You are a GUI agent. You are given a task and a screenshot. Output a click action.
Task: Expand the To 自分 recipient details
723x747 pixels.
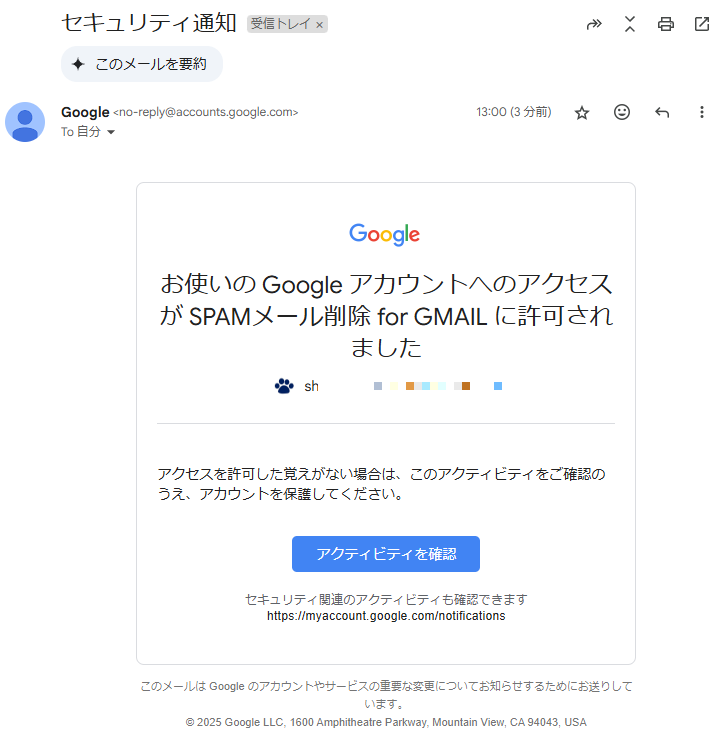tap(111, 132)
